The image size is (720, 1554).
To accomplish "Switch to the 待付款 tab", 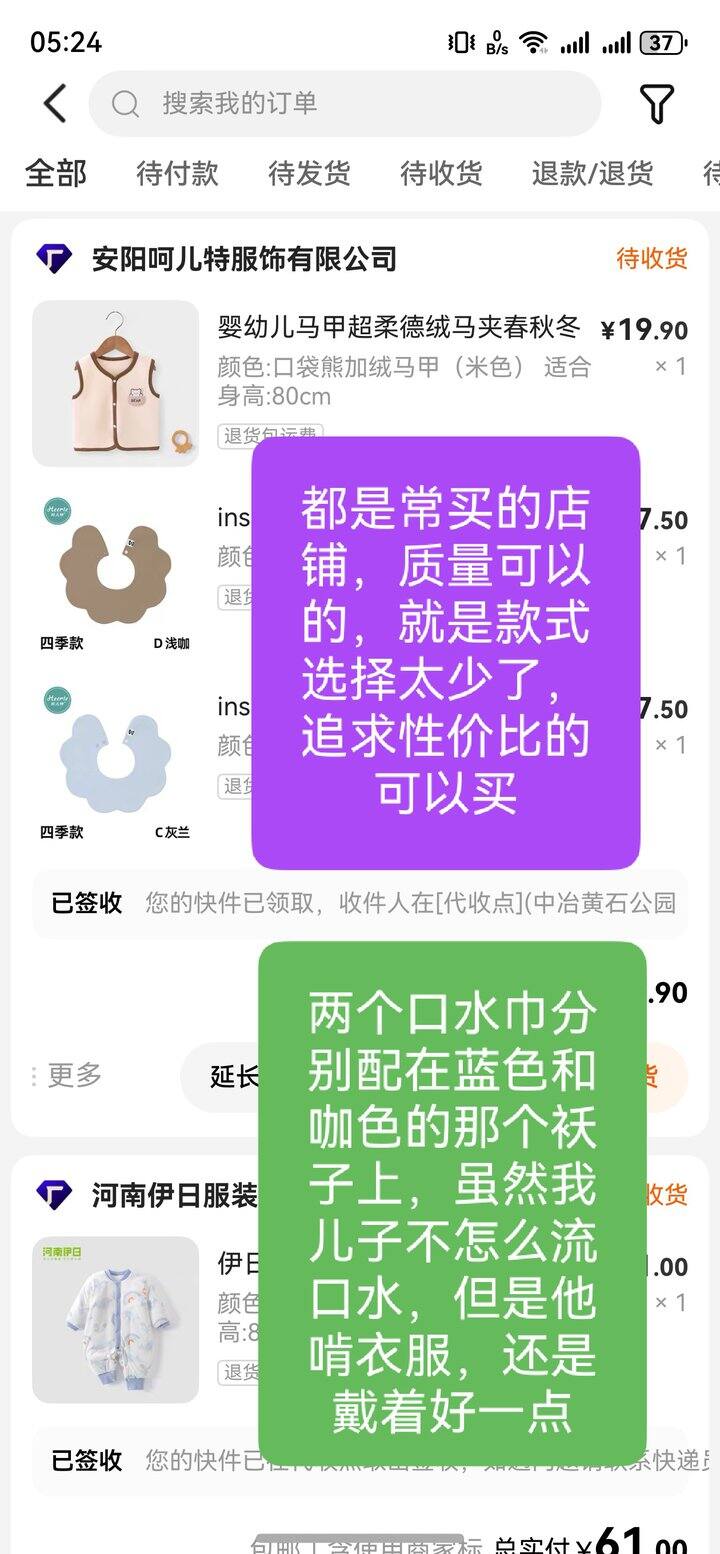I will point(177,173).
